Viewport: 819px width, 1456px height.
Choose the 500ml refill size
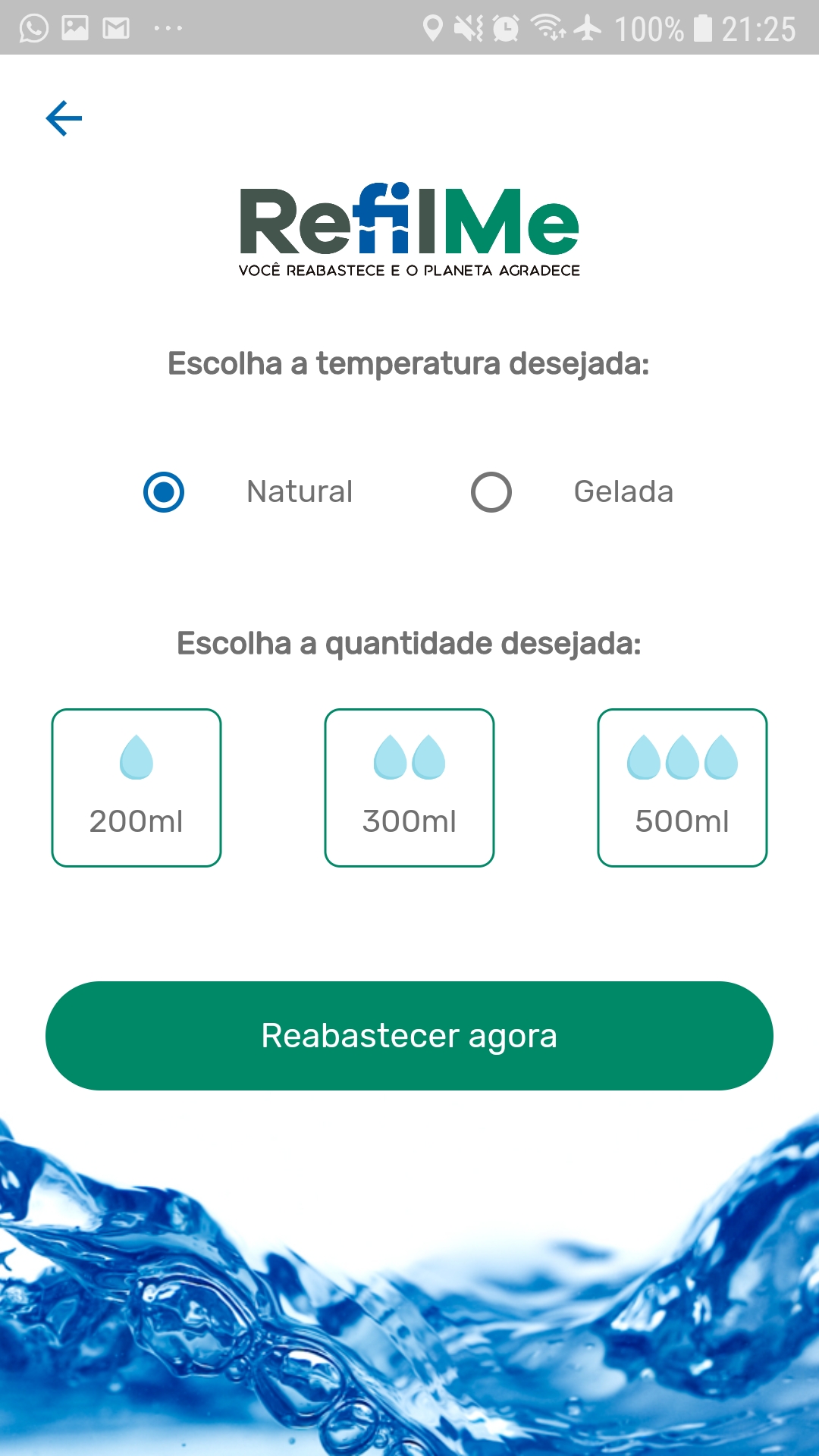click(x=682, y=788)
